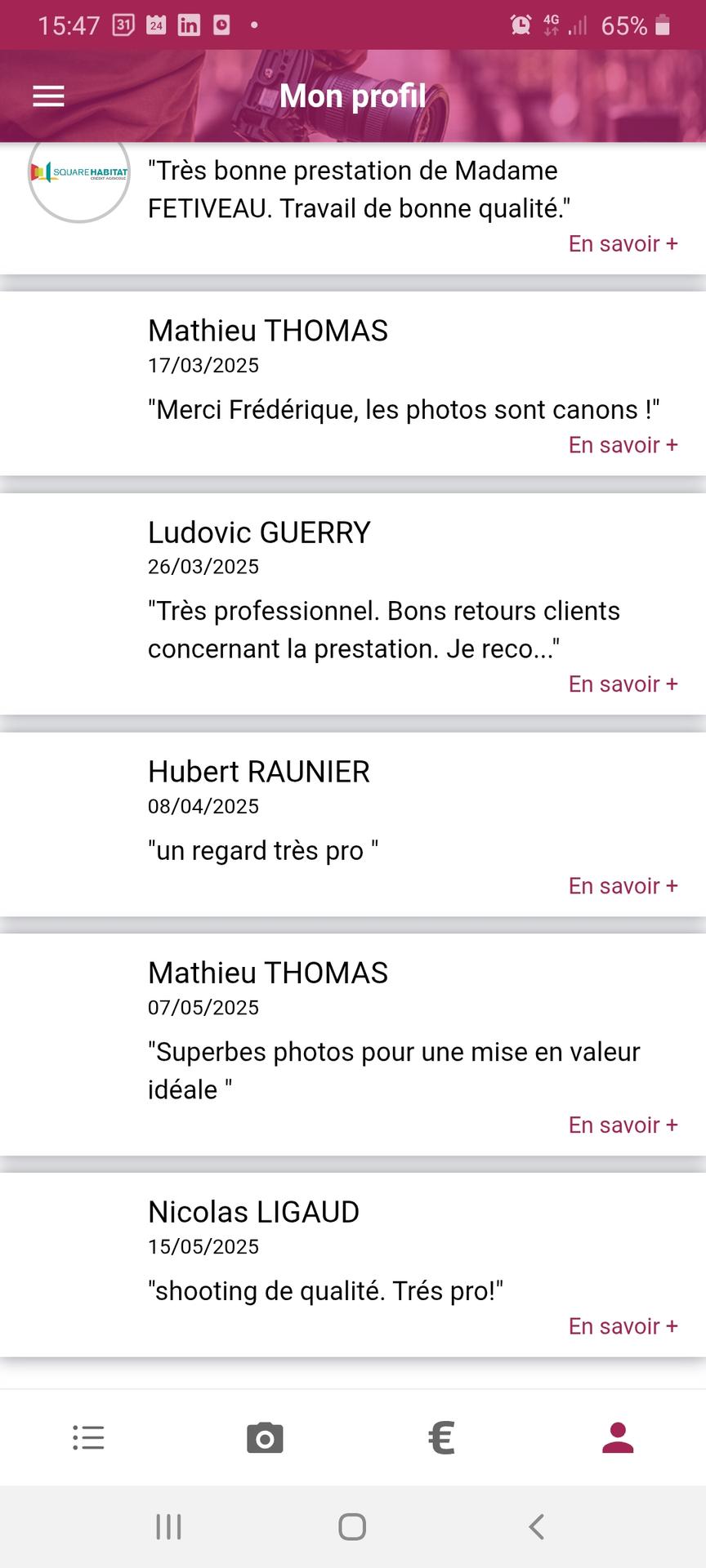Show Hubert RAUNIER's full review
Screen dimensions: 706x1568
pos(623,886)
